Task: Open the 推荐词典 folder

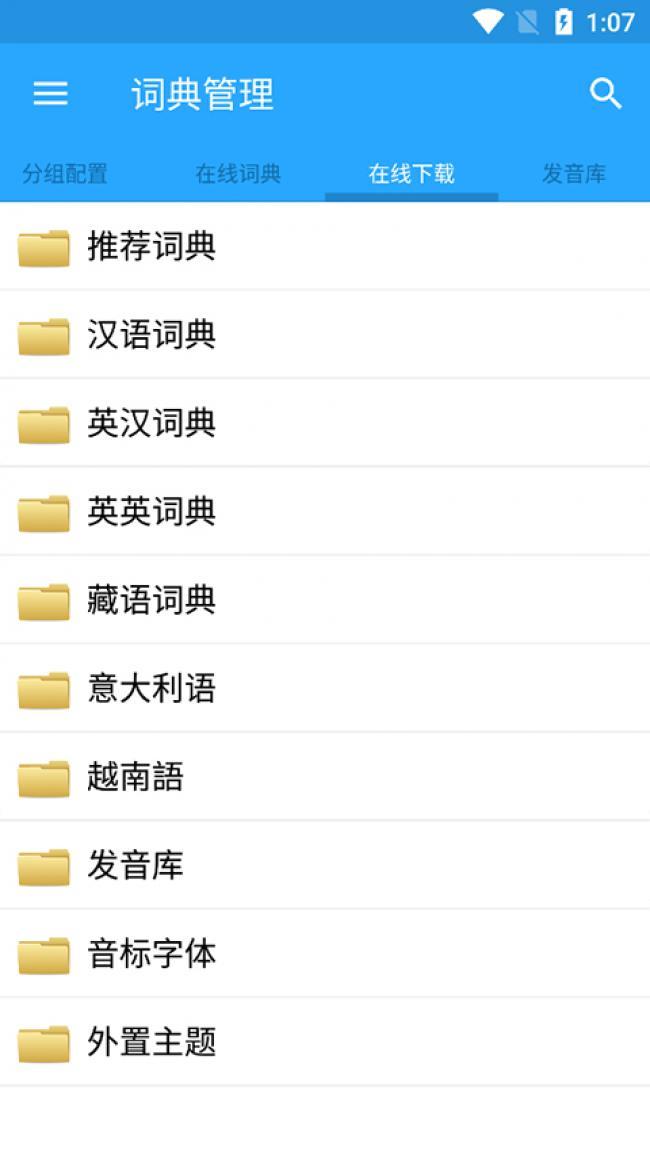Action: point(325,246)
